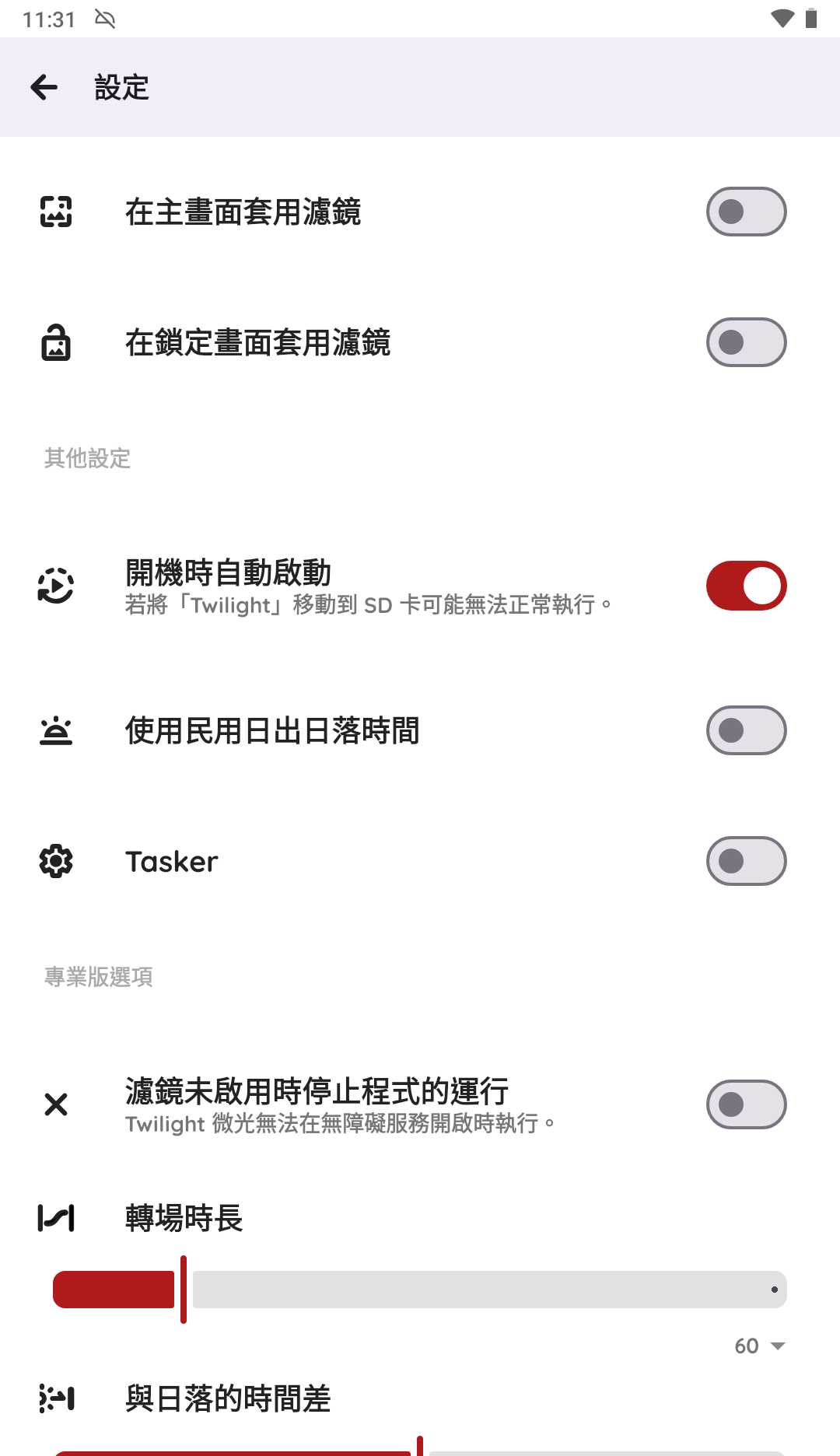
Task: Enable the Tasker switch
Action: (x=746, y=861)
